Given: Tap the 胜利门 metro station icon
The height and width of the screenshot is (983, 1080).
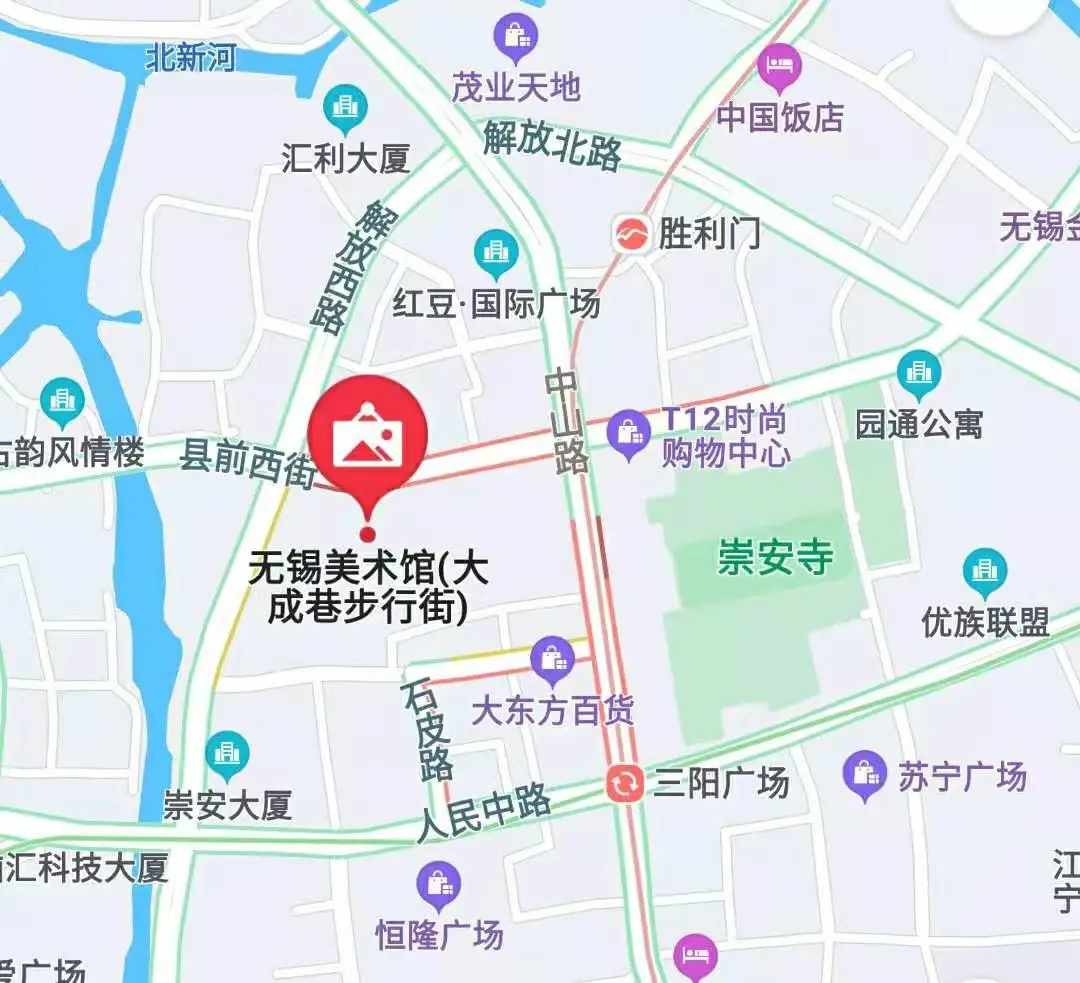Looking at the screenshot, I should pos(630,235).
